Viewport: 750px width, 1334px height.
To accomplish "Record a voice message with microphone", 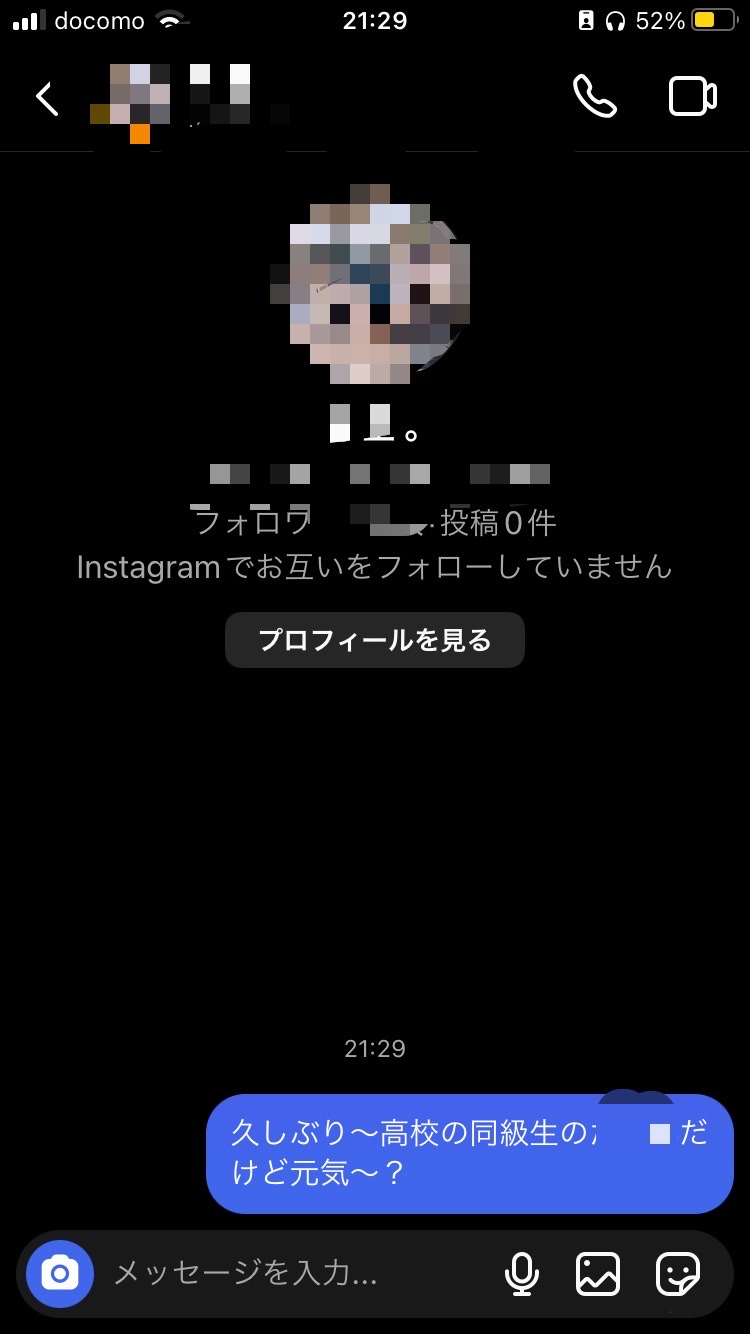I will tap(521, 1273).
